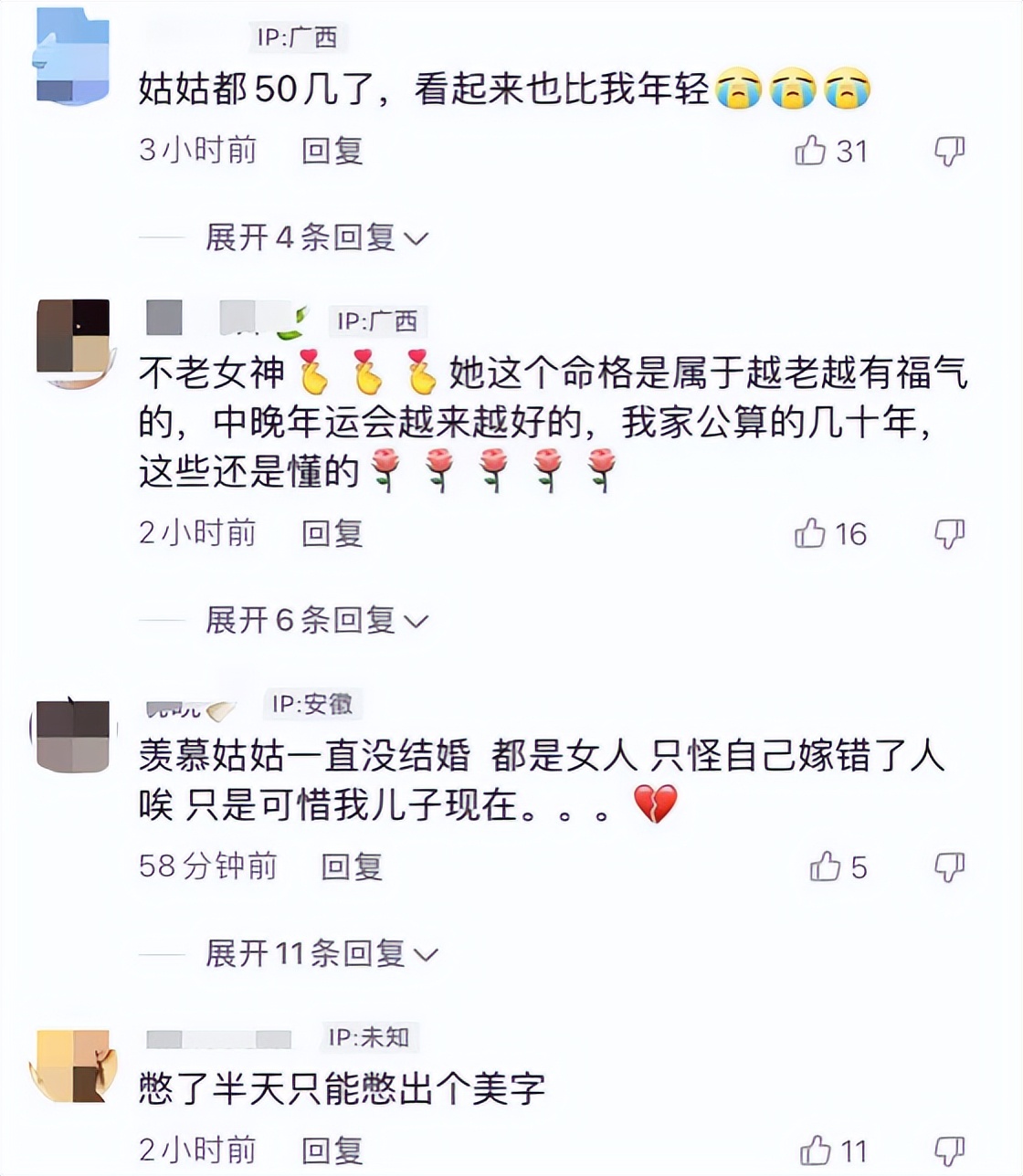
Task: Dislike the bottom comment from IP:未知
Action: pos(951,1150)
